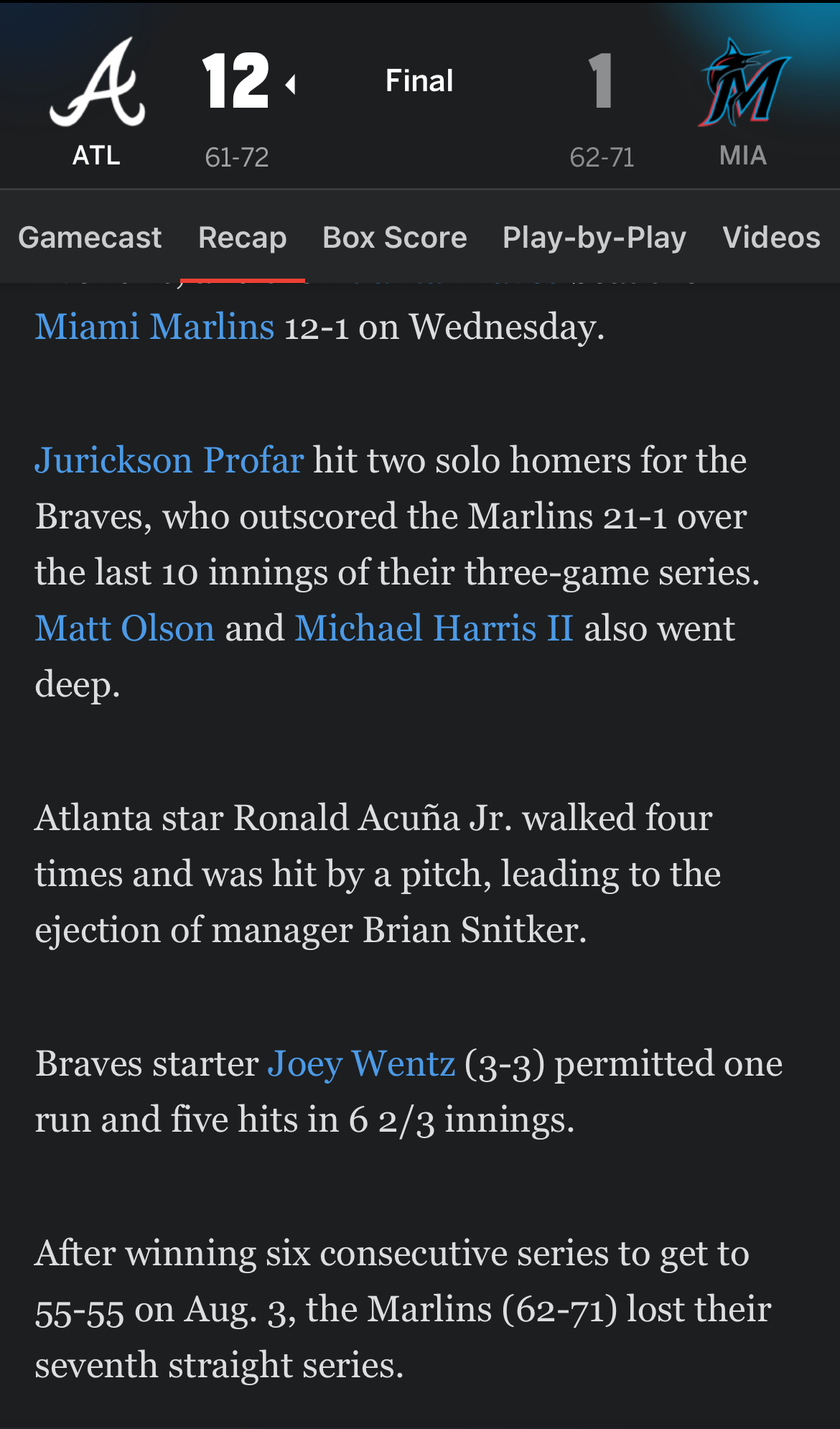Go to the Play-by-Play tab
Viewport: 840px width, 1429px height.
pyautogui.click(x=594, y=238)
